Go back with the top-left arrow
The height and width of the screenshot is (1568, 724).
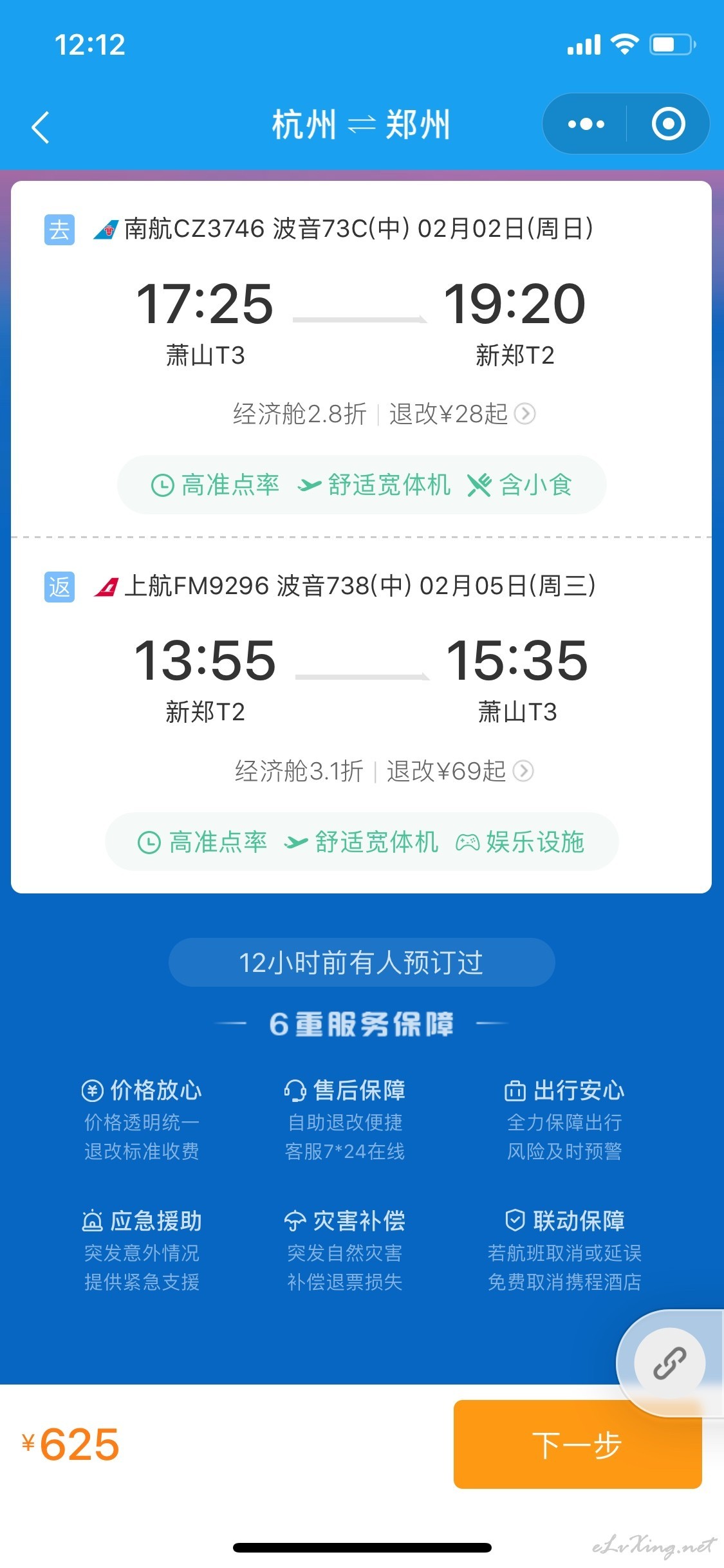(x=41, y=127)
